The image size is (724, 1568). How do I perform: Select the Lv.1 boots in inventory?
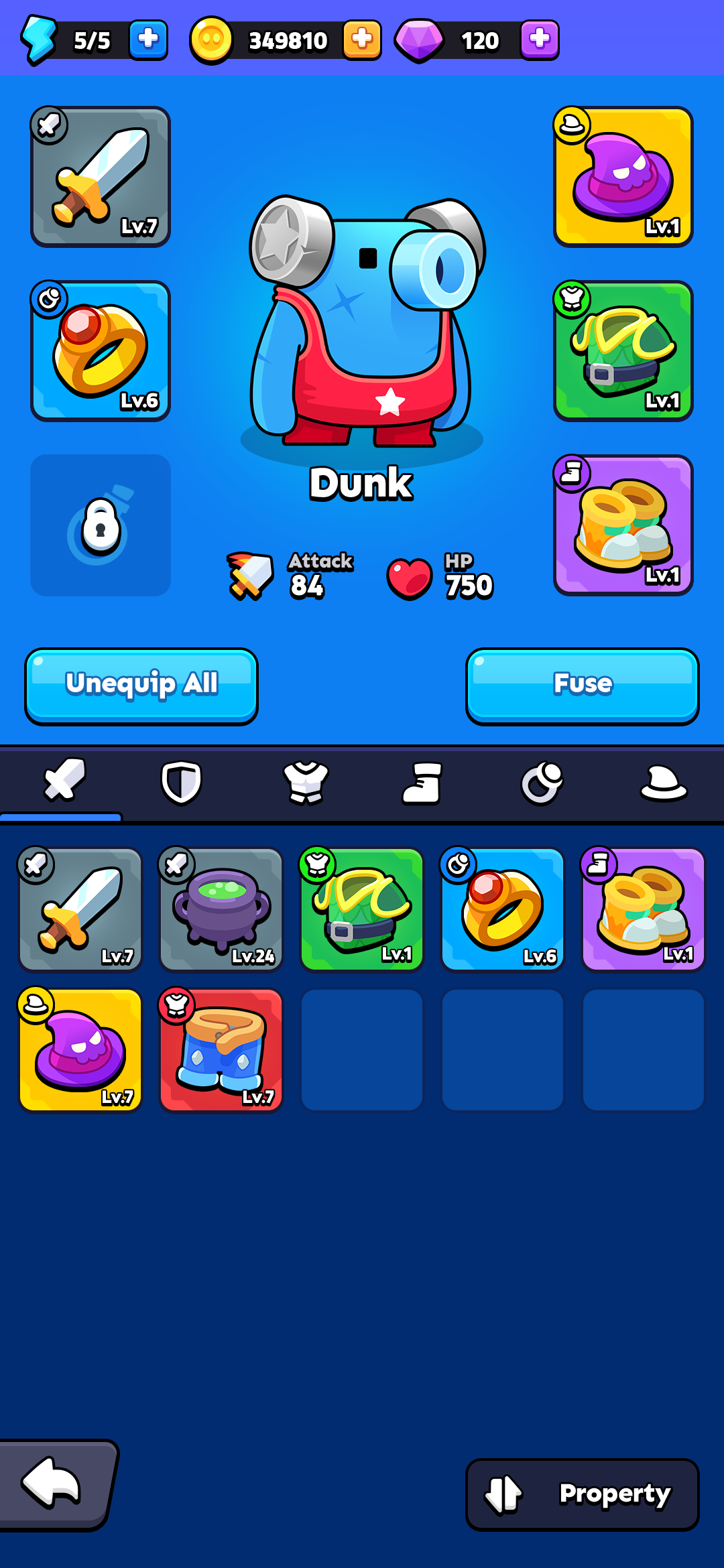coord(644,909)
